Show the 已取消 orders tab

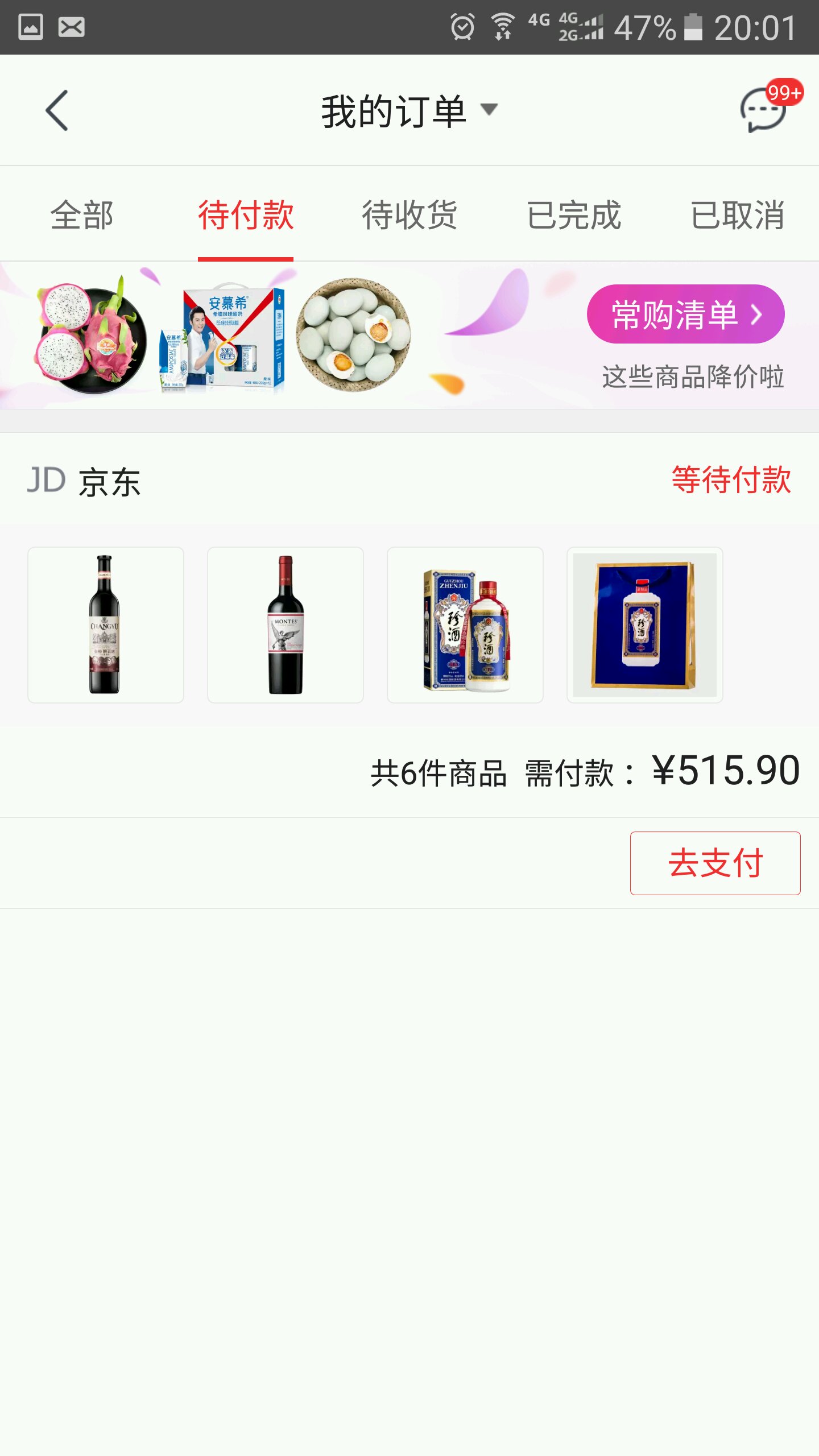[737, 216]
